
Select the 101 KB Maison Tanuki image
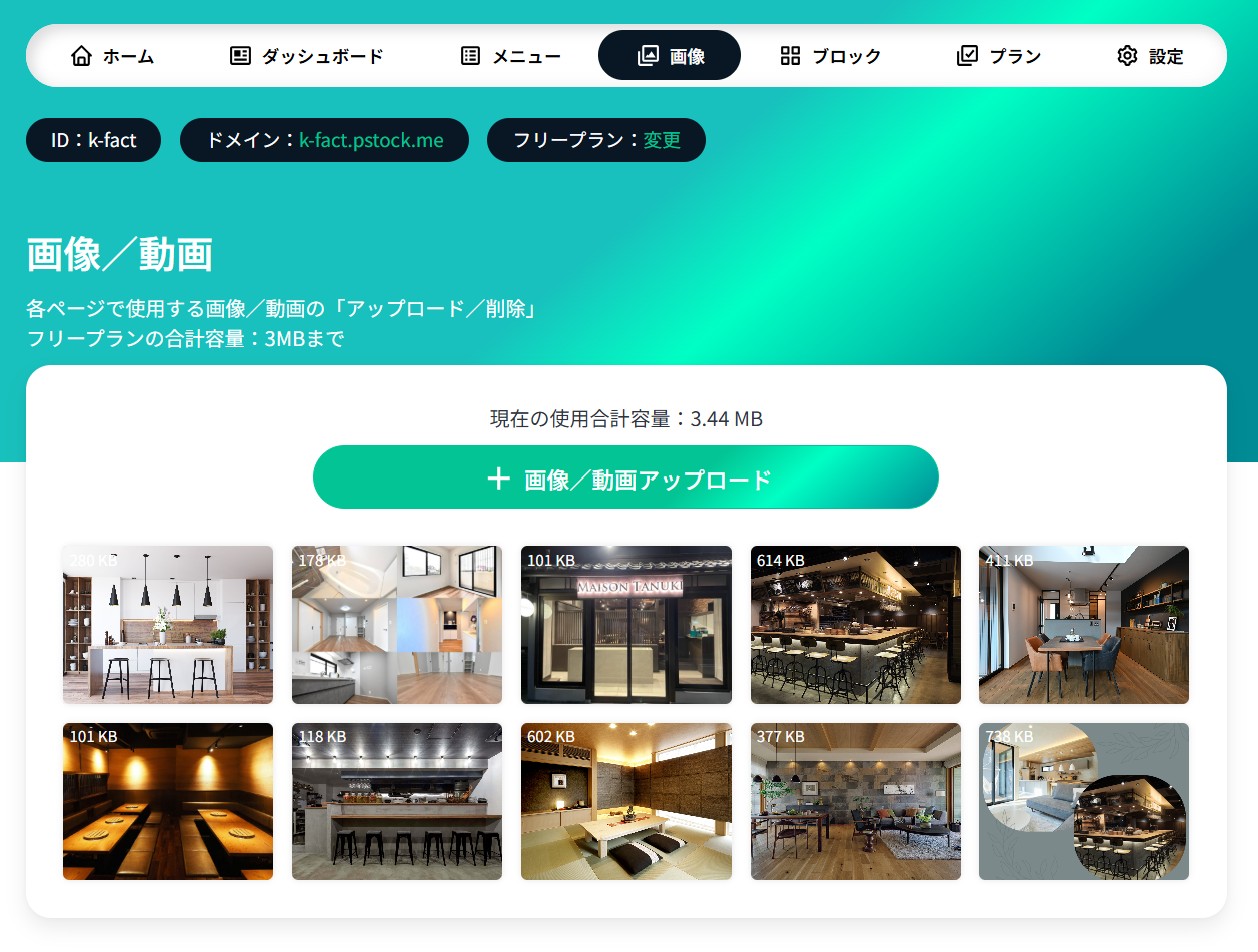[626, 625]
